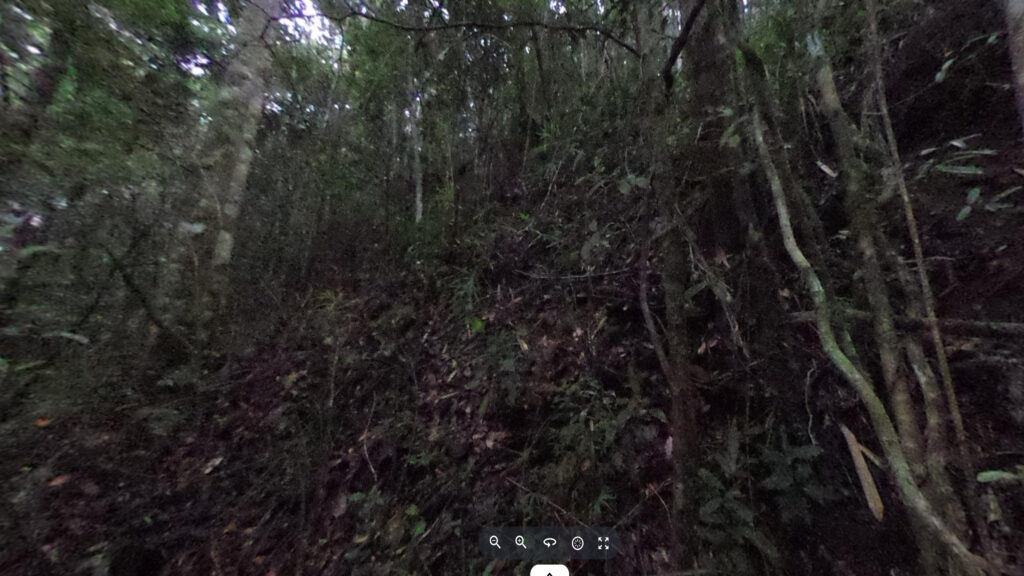This screenshot has height=576, width=1024.
Task: Zoom in on the forest panorama
Action: coord(520,542)
